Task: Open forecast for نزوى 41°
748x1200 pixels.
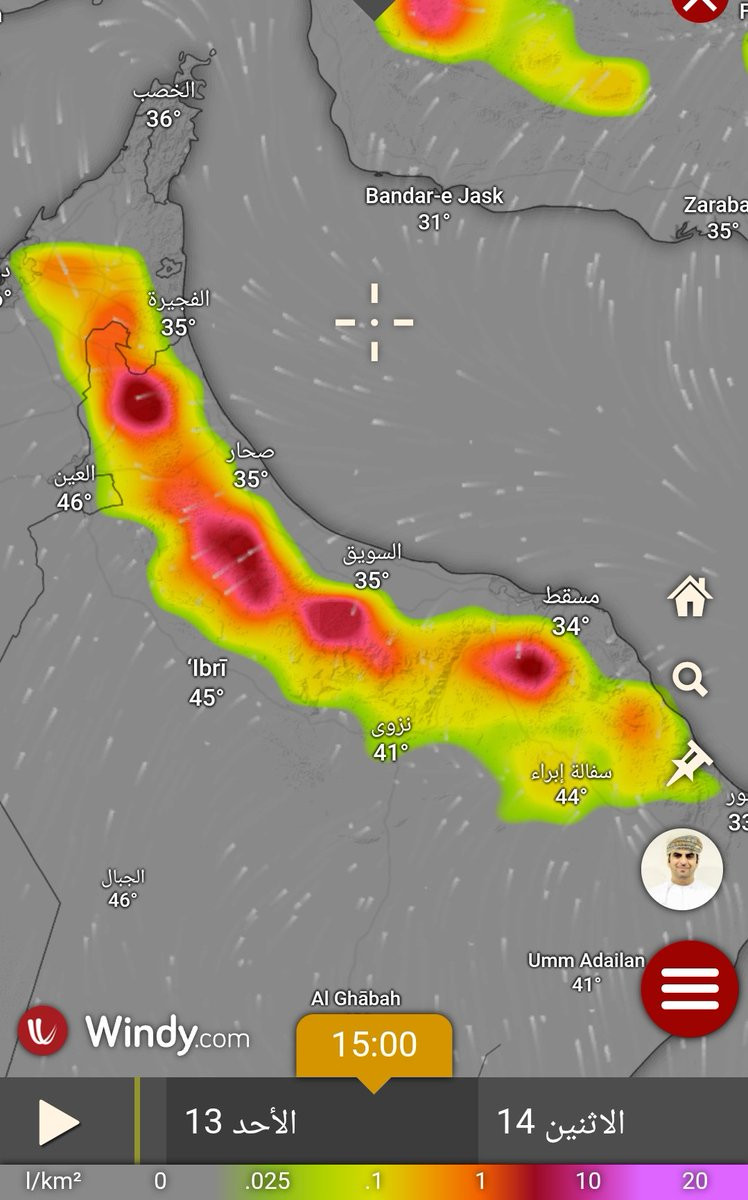Action: click(391, 739)
